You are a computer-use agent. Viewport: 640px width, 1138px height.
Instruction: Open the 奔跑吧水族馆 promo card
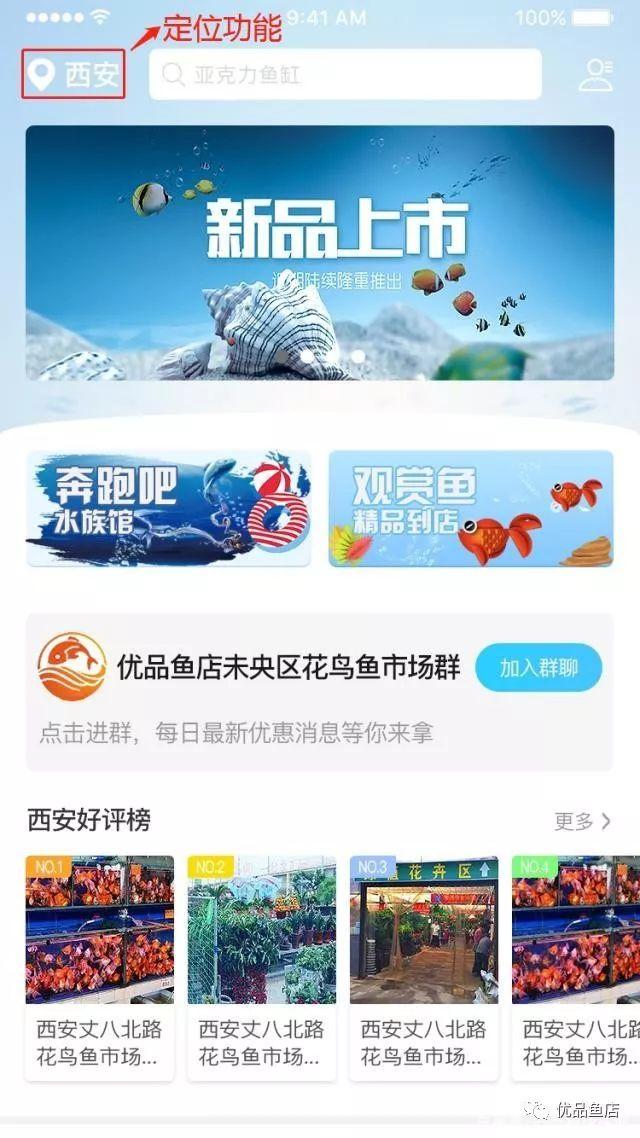tap(169, 509)
